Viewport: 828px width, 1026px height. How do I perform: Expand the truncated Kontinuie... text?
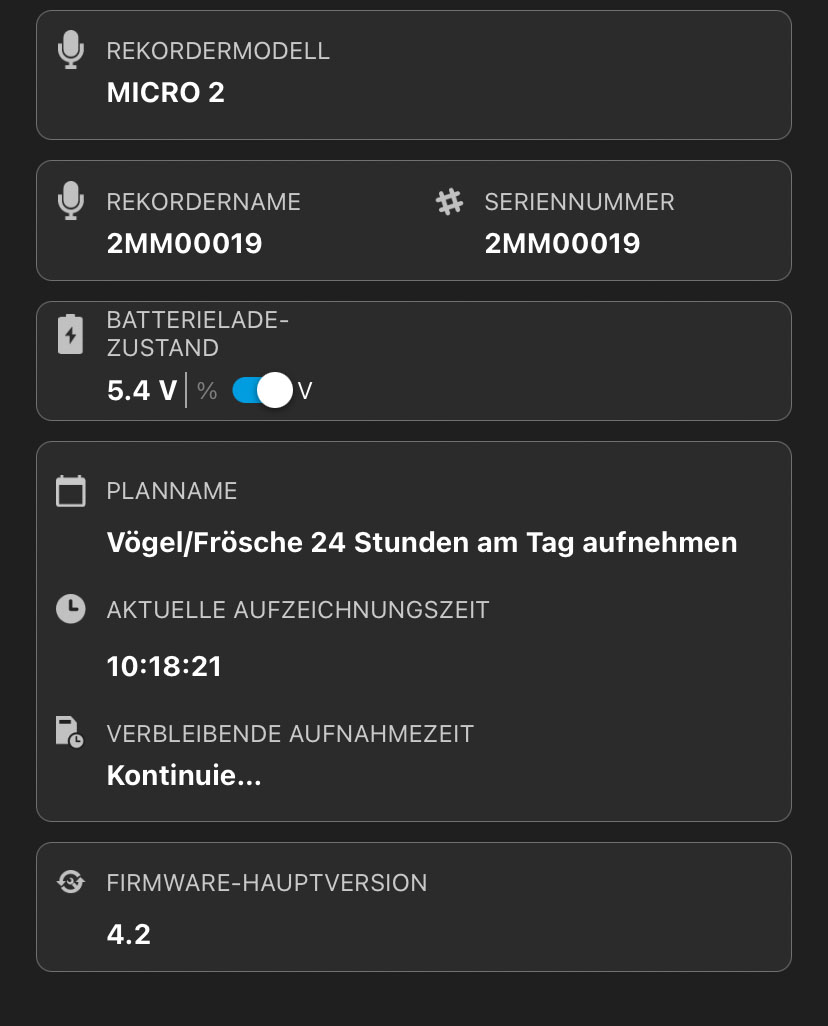[x=183, y=774]
